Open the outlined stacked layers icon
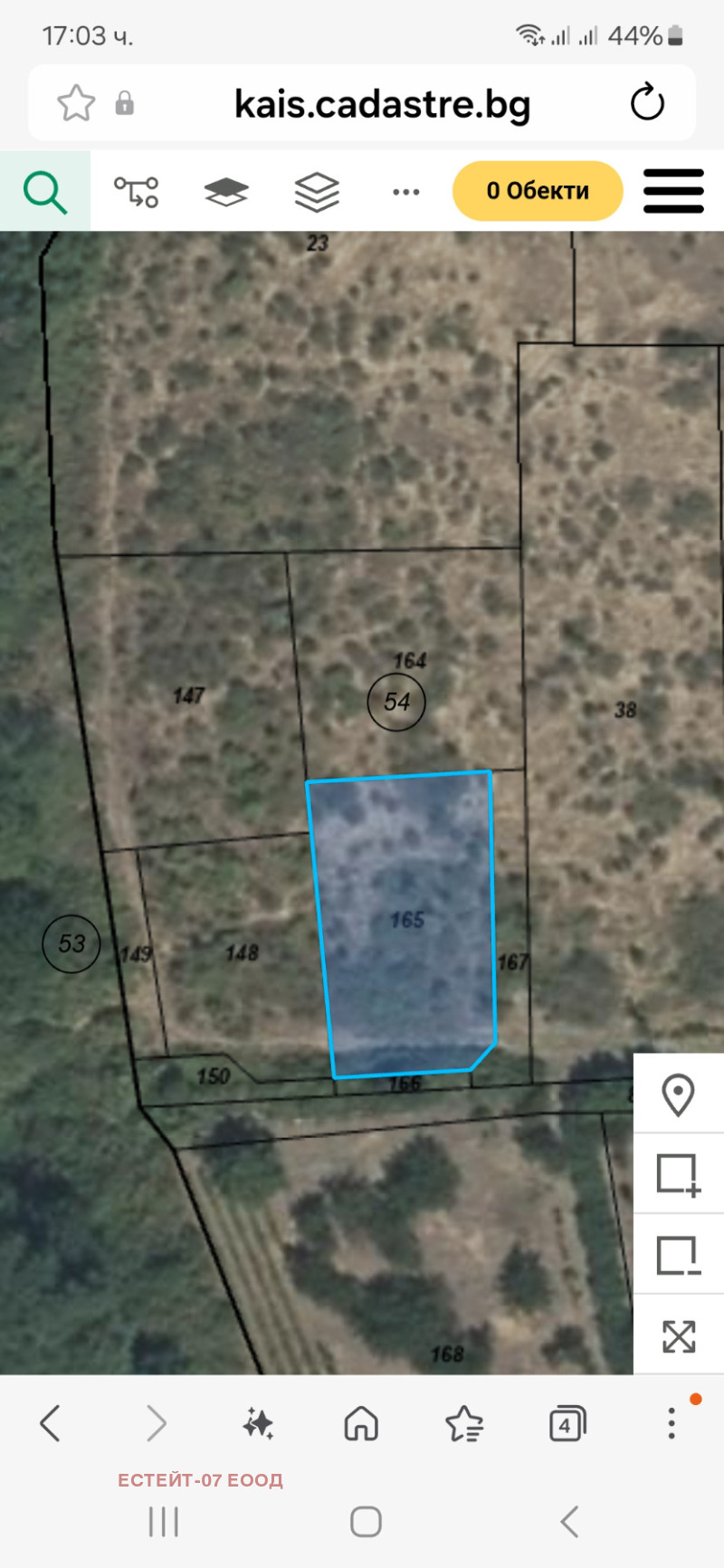724x1568 pixels. point(317,192)
